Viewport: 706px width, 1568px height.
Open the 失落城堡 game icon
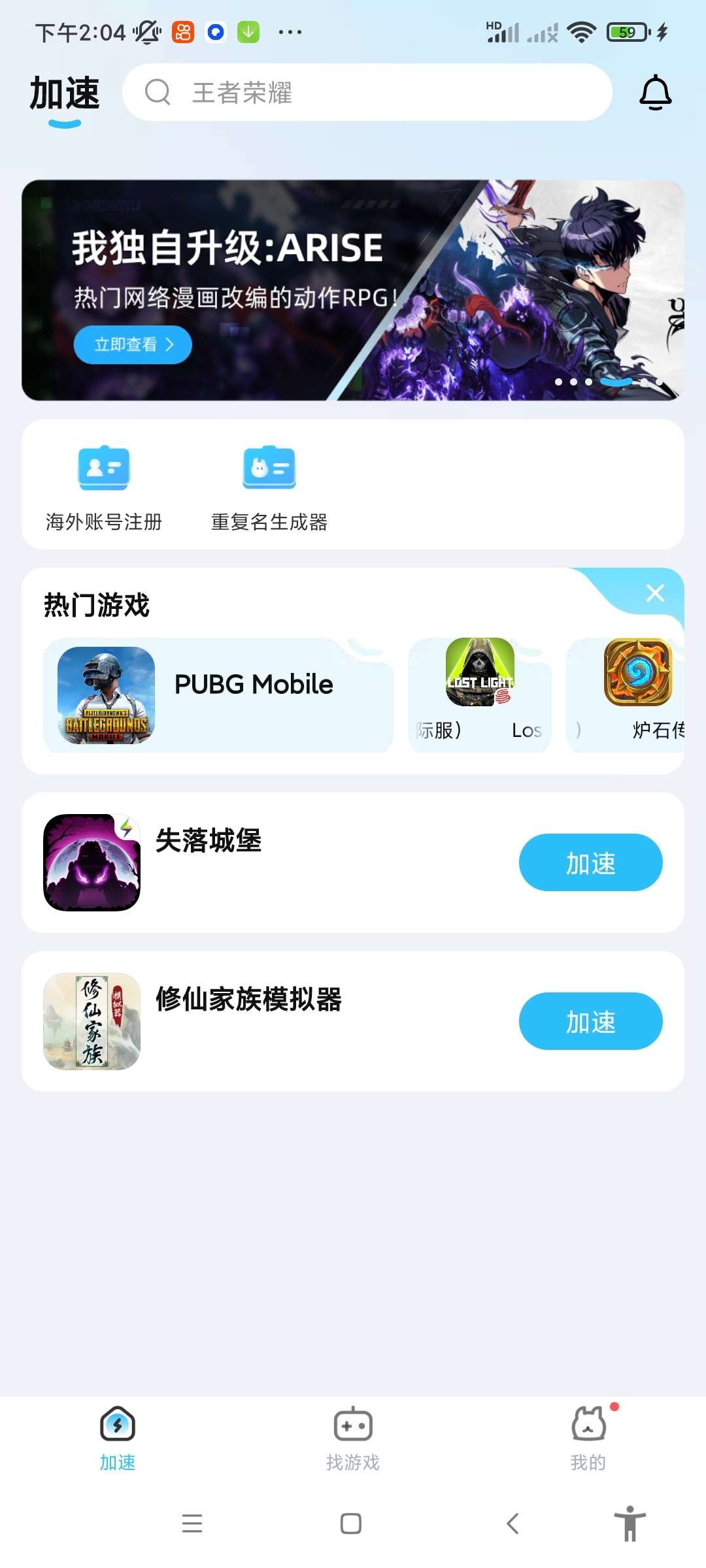pyautogui.click(x=91, y=862)
